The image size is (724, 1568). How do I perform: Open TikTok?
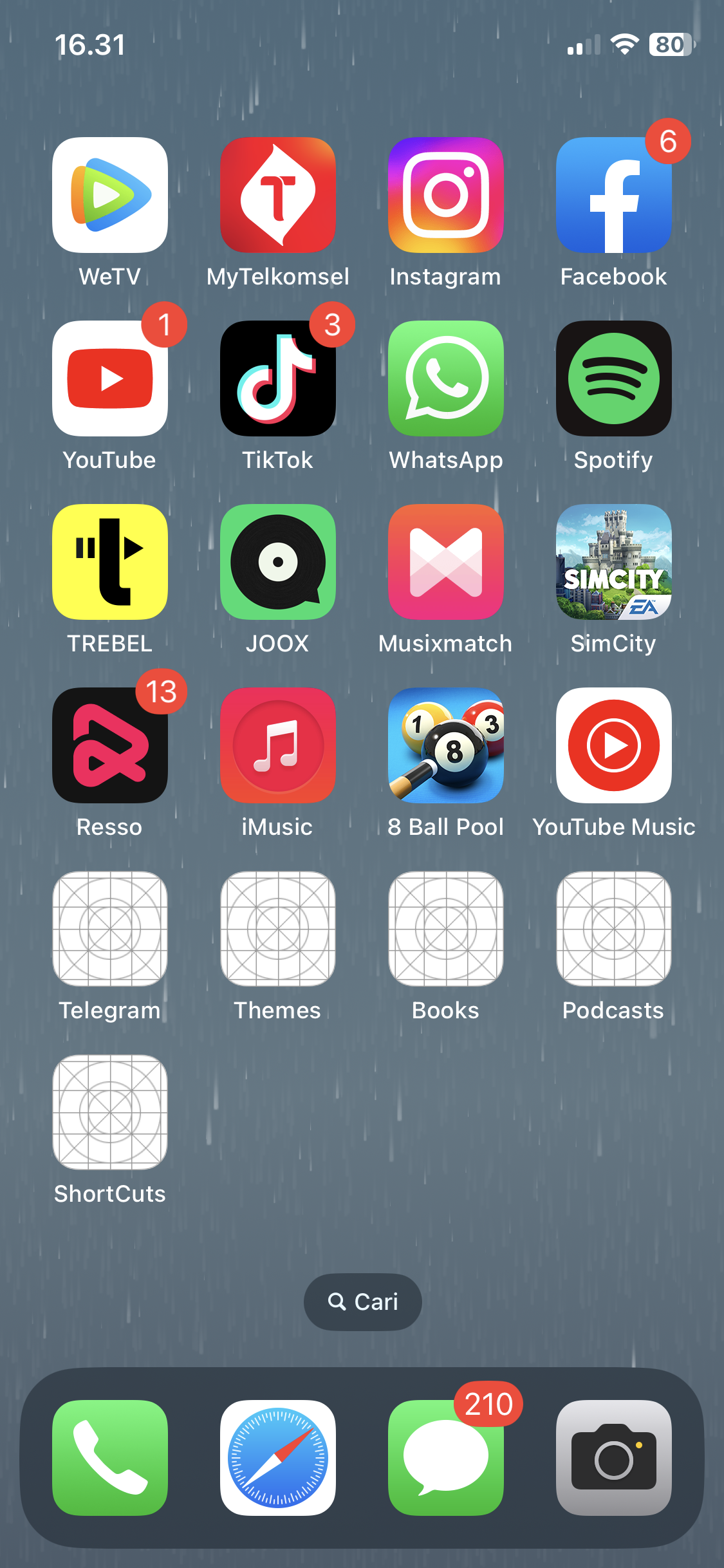(x=278, y=378)
